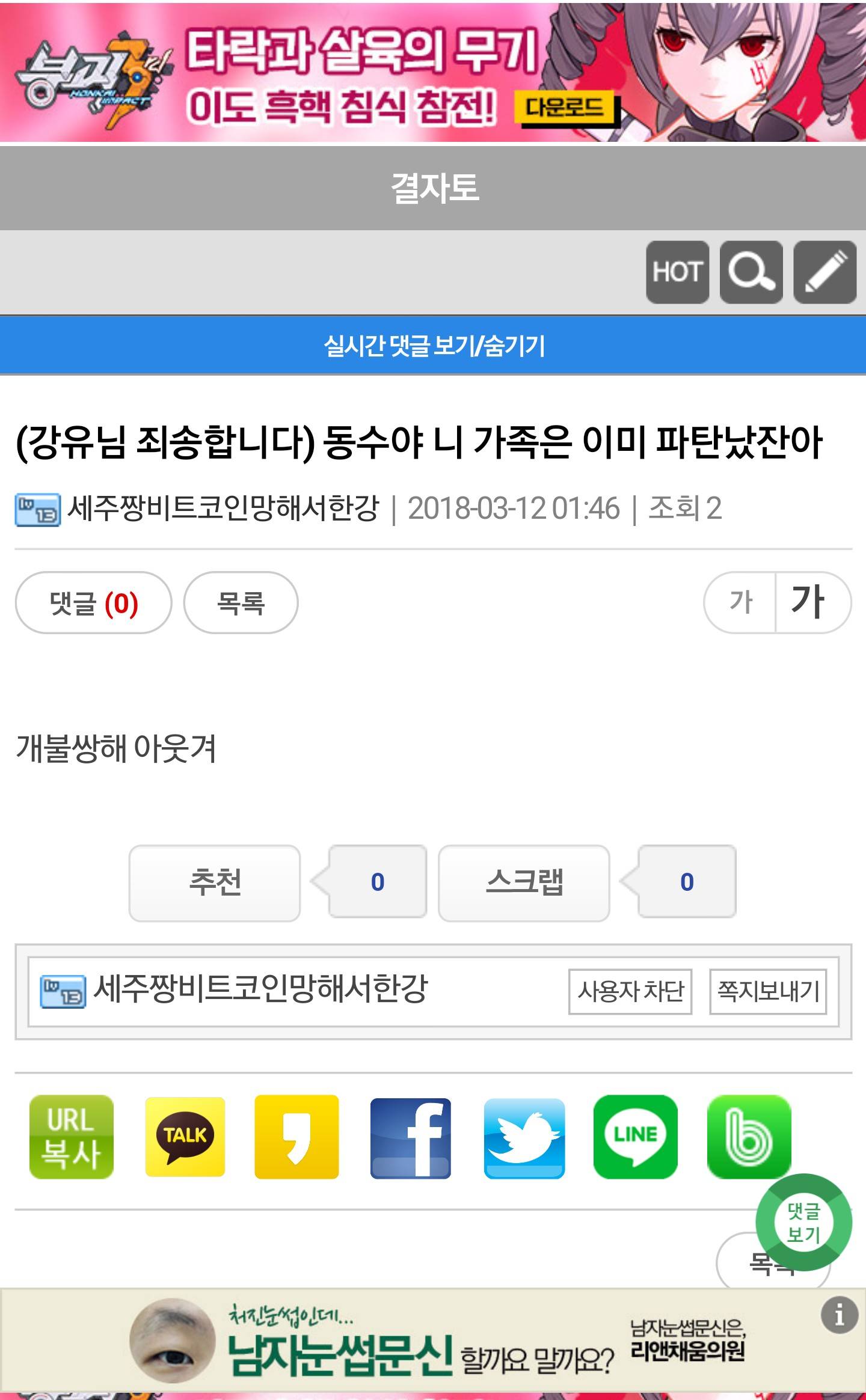
Task: Recommend this post with 추천
Action: tap(215, 883)
